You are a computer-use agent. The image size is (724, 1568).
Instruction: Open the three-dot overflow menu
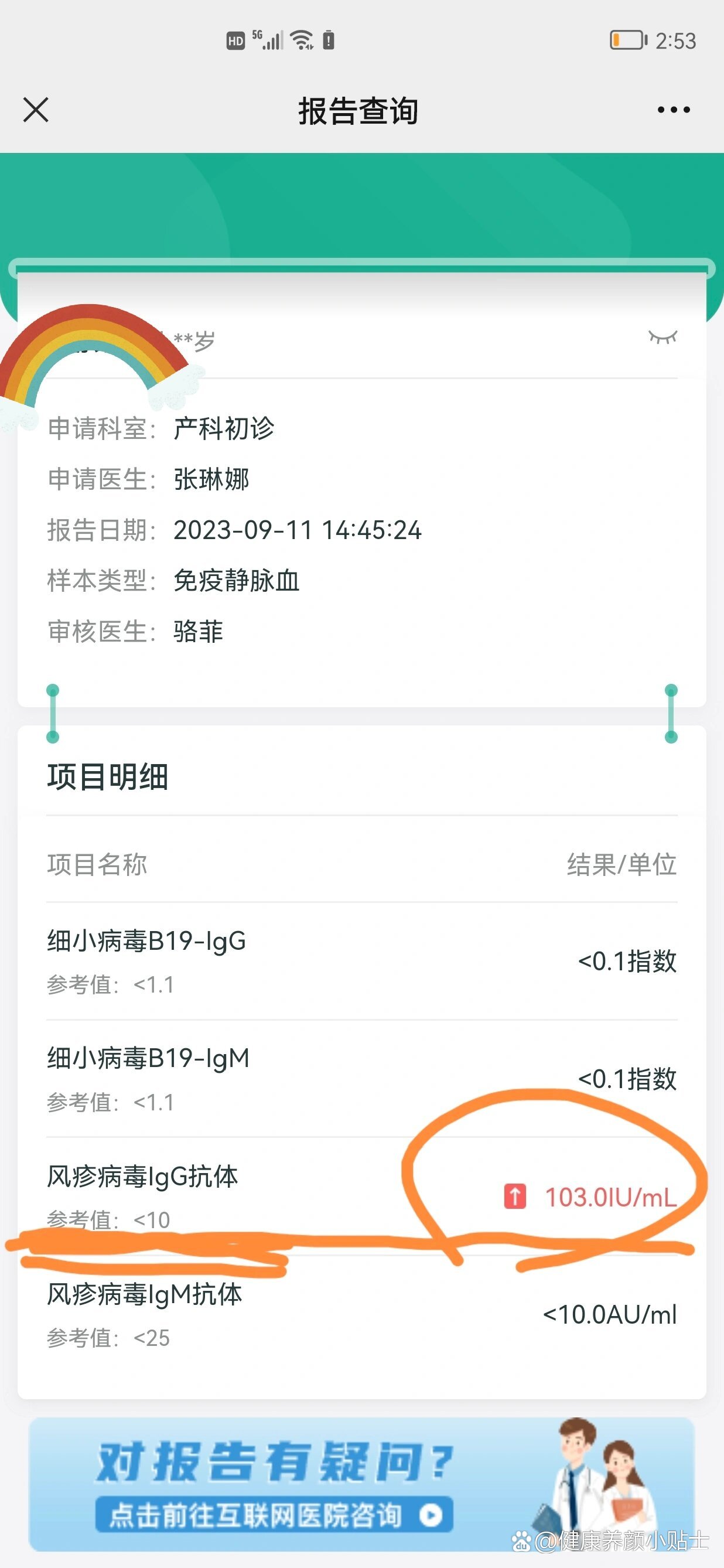click(674, 110)
